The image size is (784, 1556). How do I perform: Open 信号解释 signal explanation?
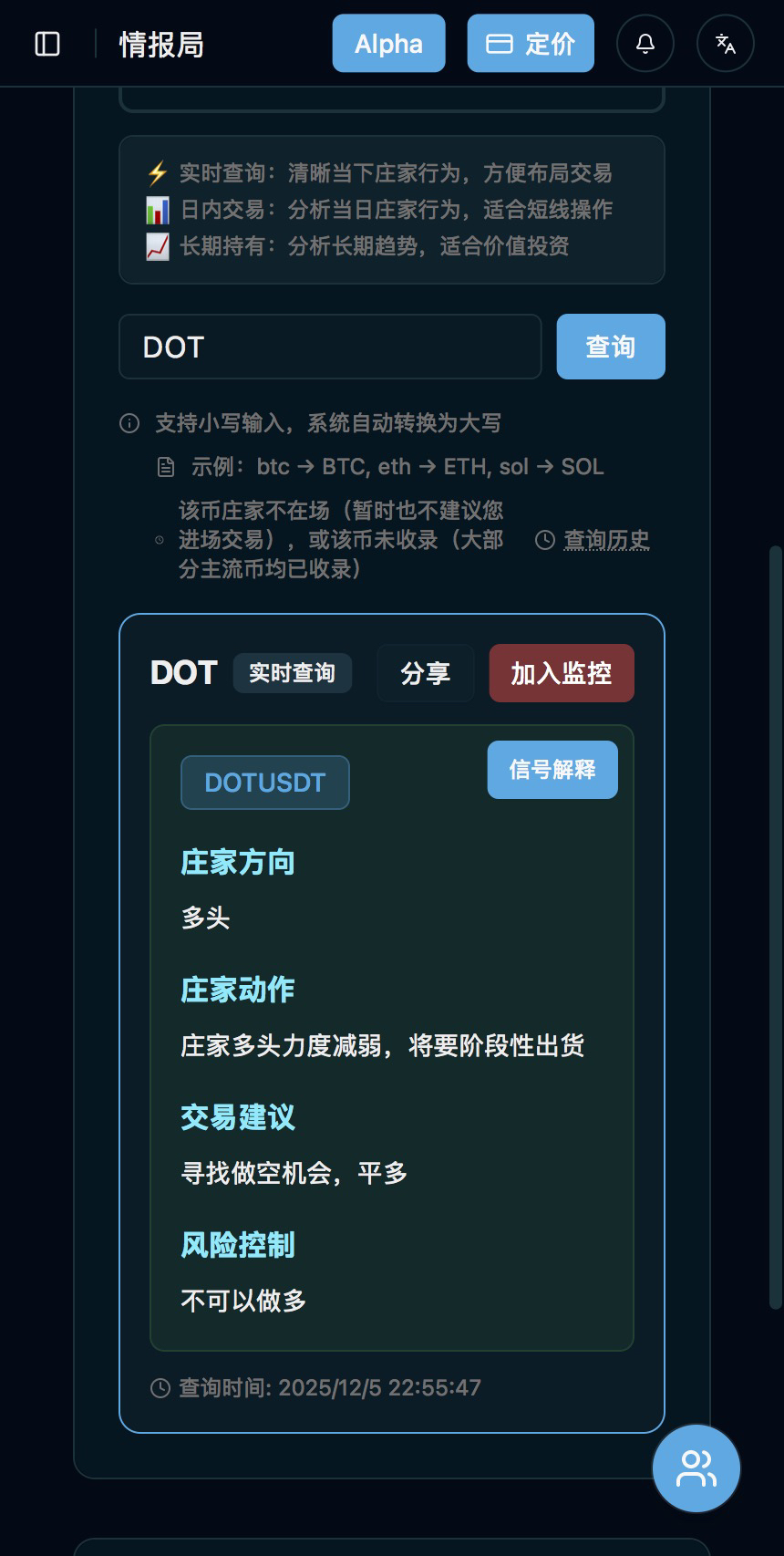[x=552, y=770]
